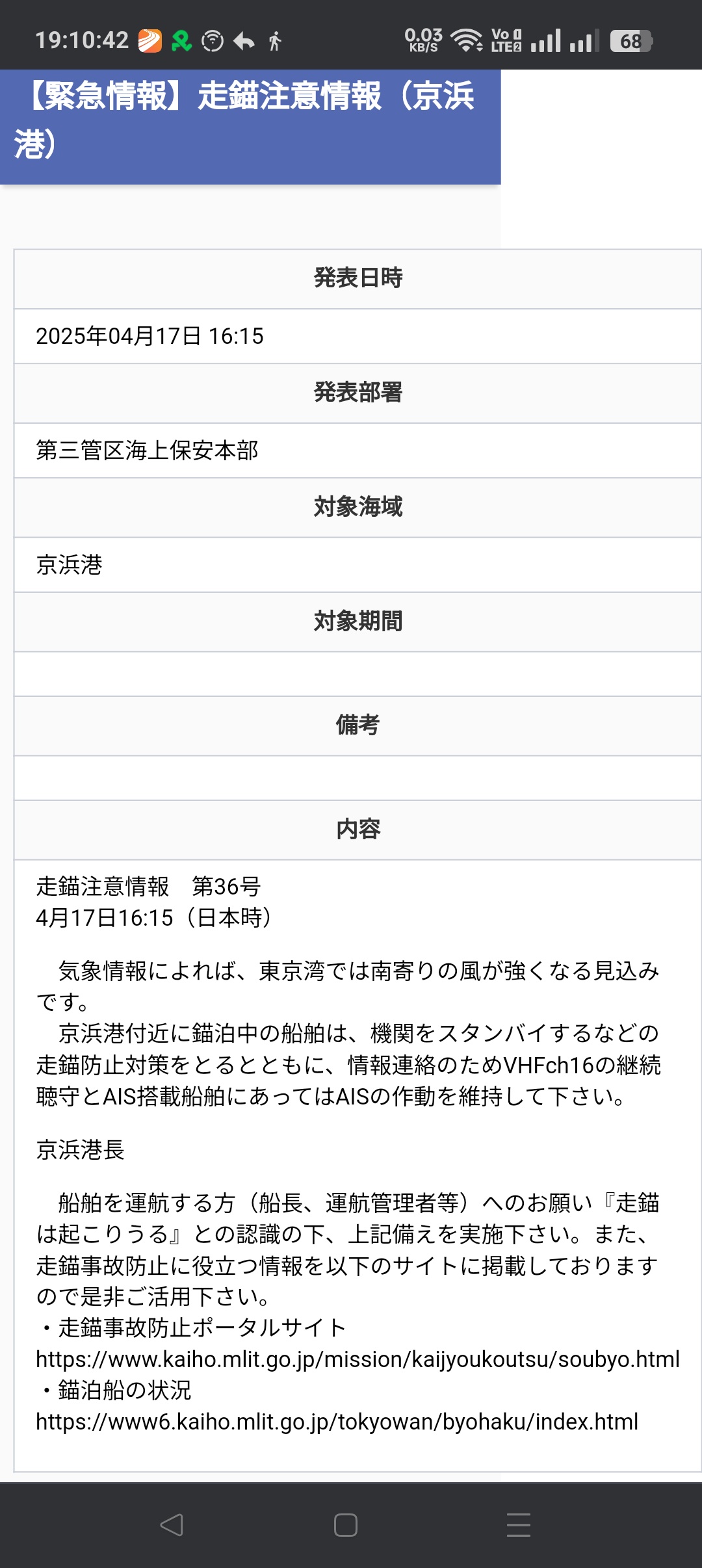The width and height of the screenshot is (702, 1568).
Task: Tap the system home button
Action: click(x=346, y=1525)
